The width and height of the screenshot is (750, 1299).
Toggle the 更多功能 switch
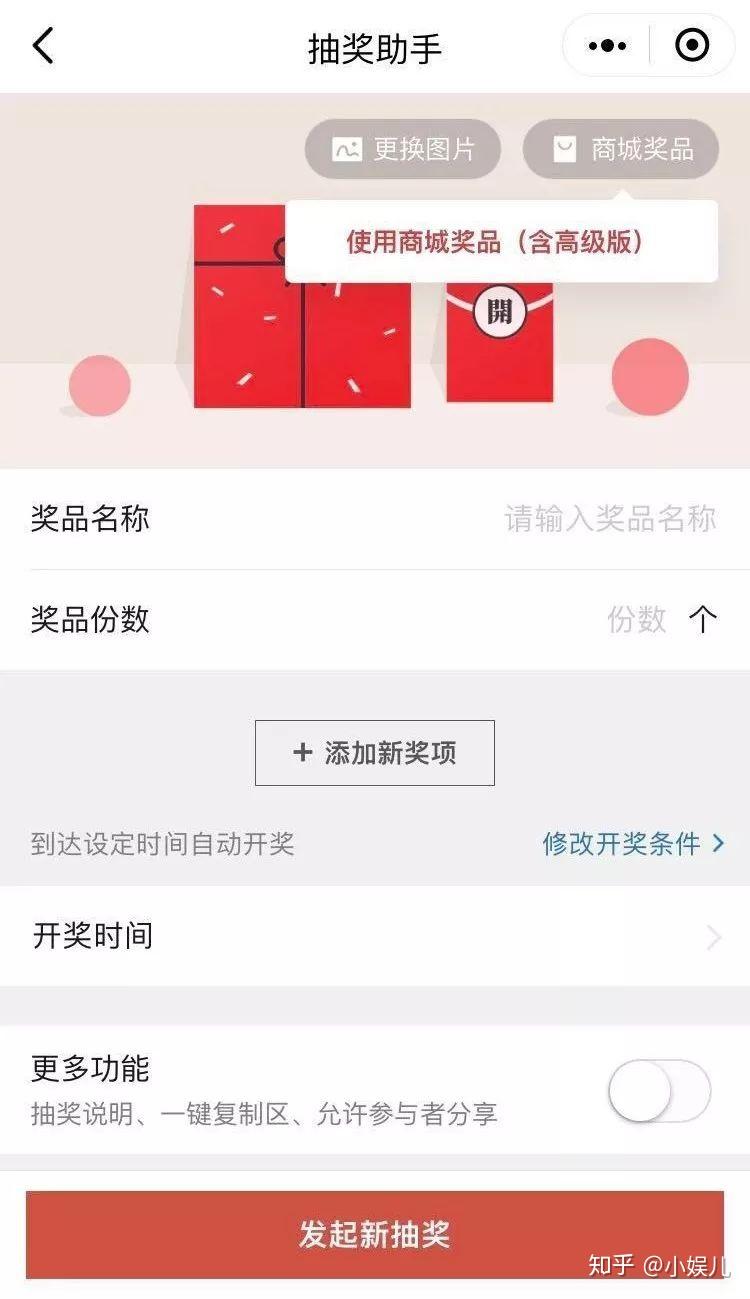pos(659,1091)
